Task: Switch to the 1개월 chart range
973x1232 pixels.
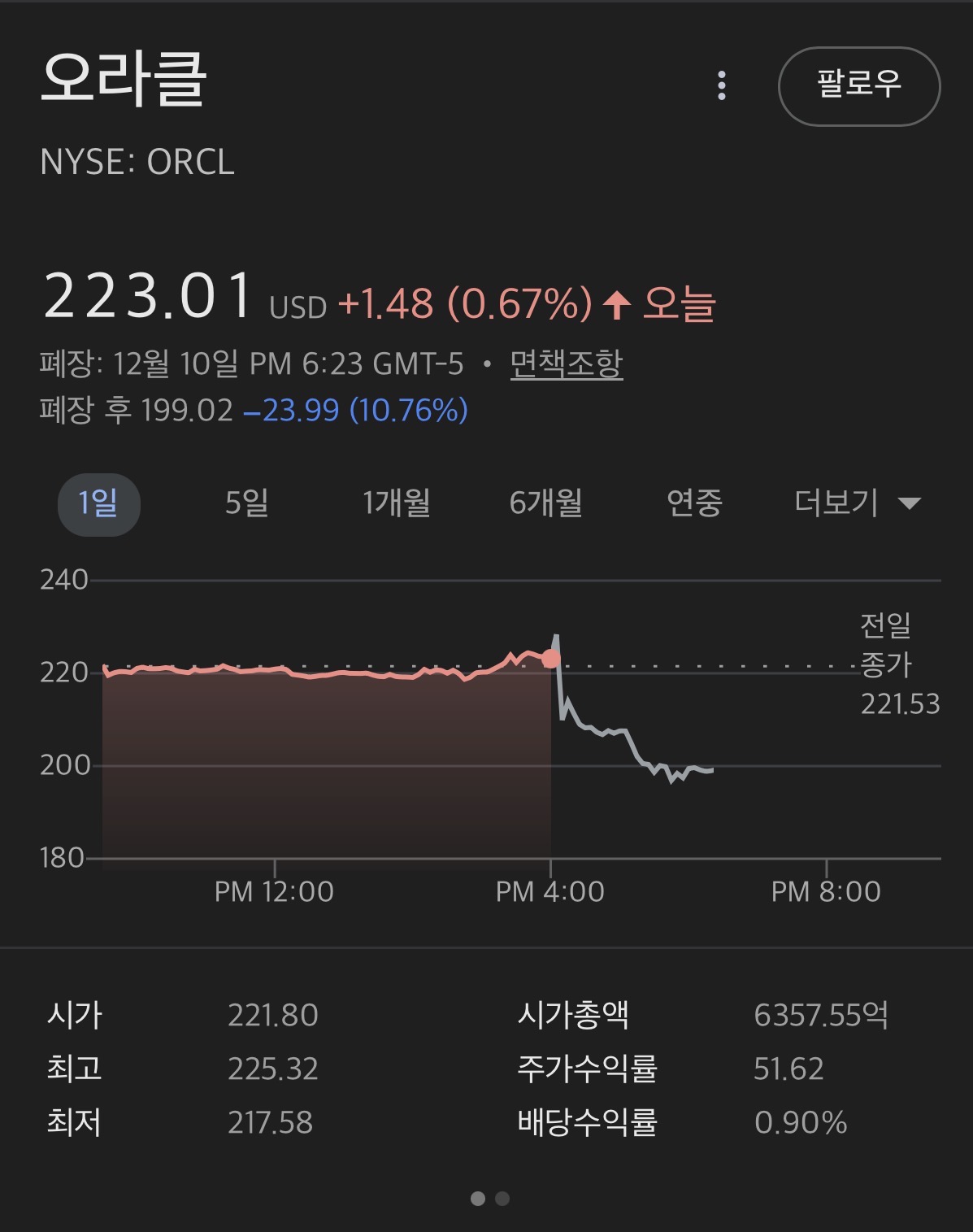Action: point(396,503)
